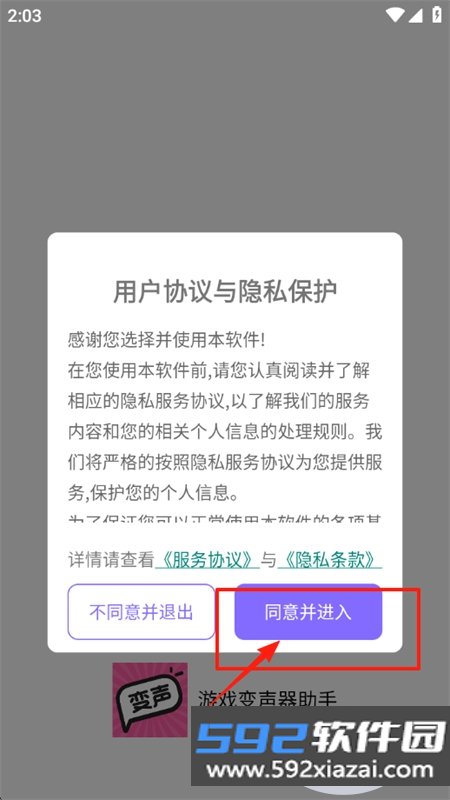This screenshot has width=450, height=800.
Task: Tap 同意并进入 to accept and enter
Action: [308, 612]
